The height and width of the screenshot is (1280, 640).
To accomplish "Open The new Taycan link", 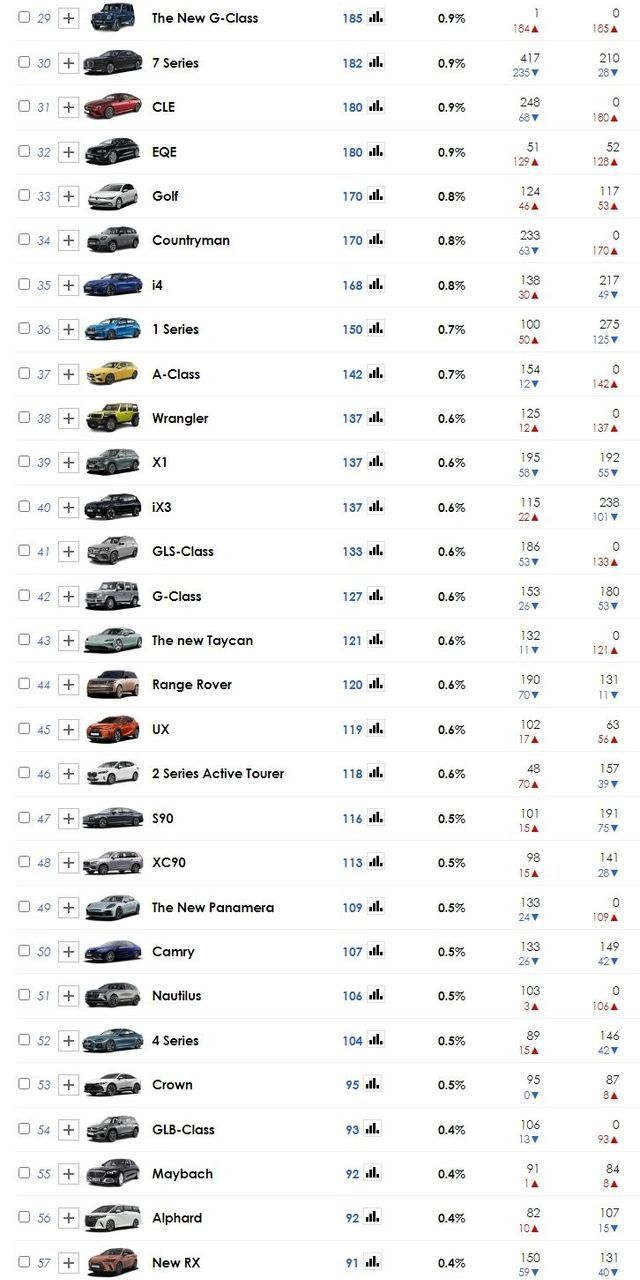I will (202, 640).
